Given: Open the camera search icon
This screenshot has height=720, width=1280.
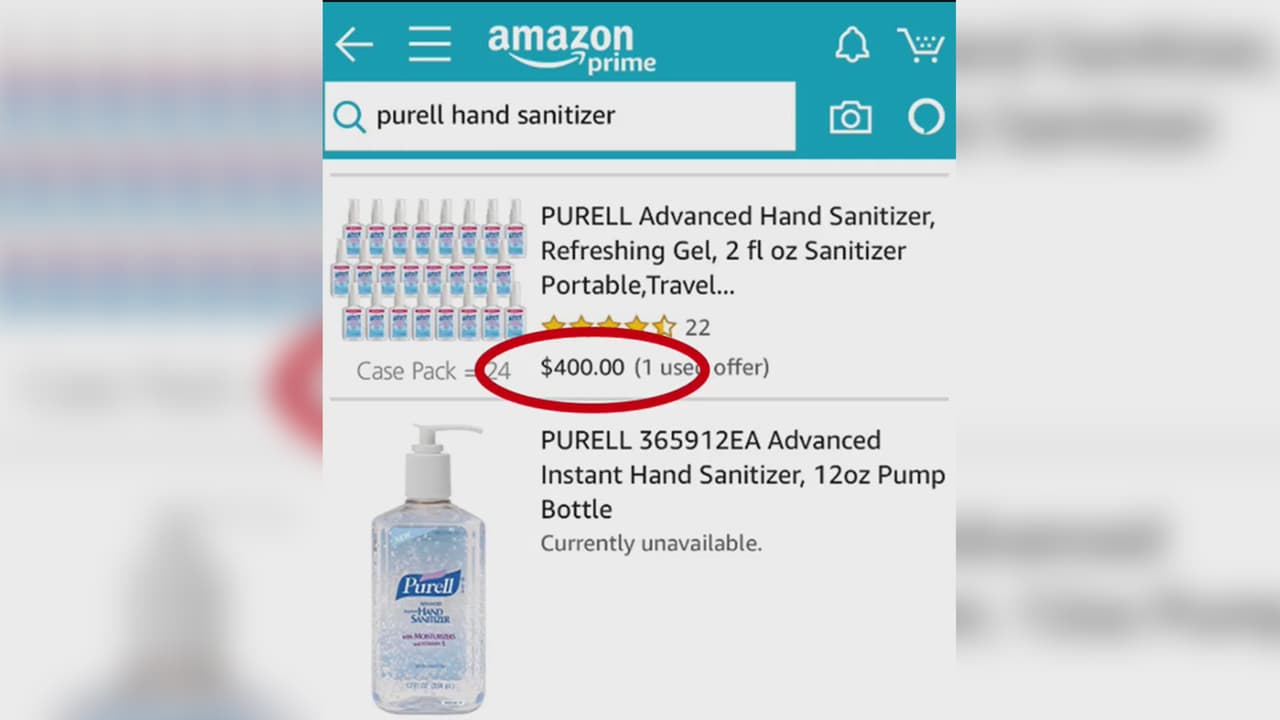Looking at the screenshot, I should [850, 118].
